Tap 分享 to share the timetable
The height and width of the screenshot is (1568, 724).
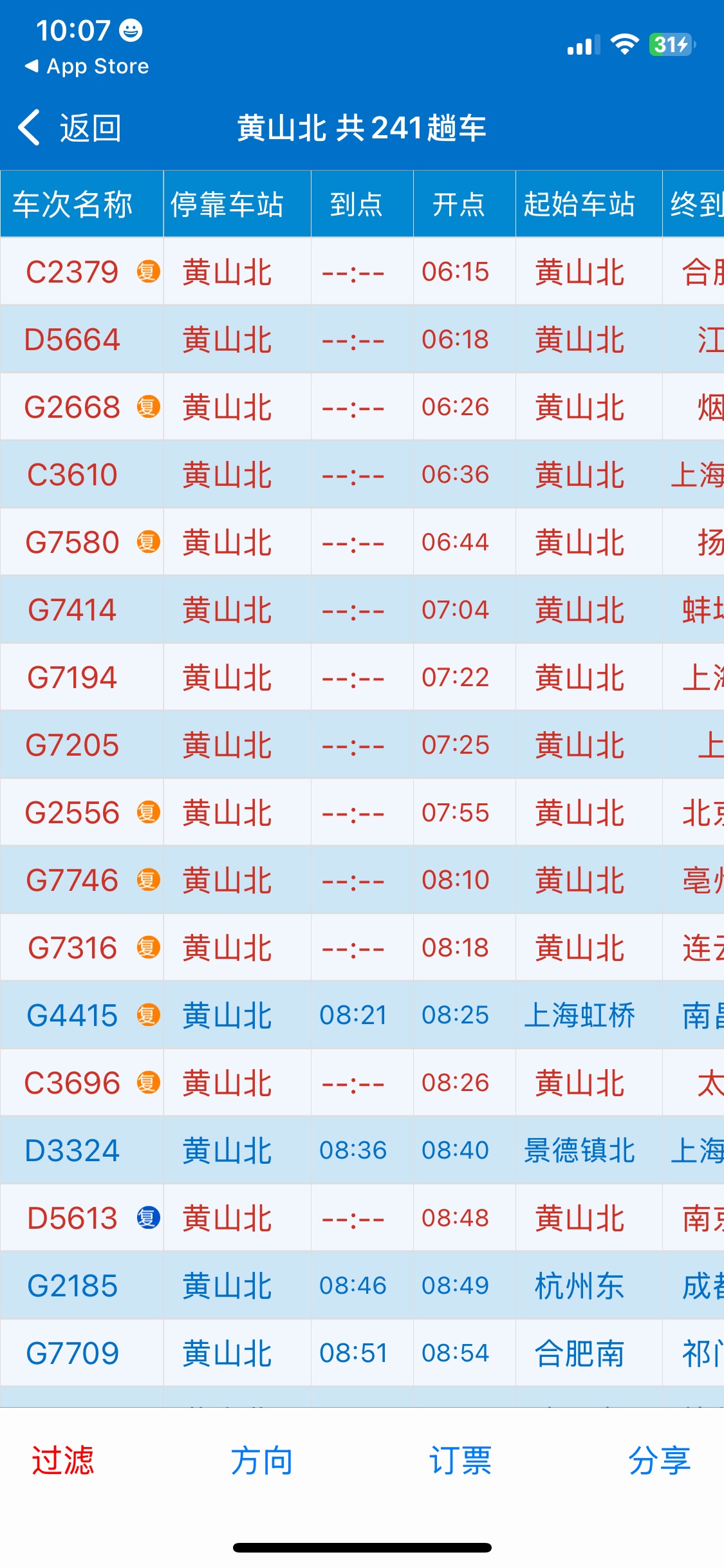click(x=660, y=1460)
